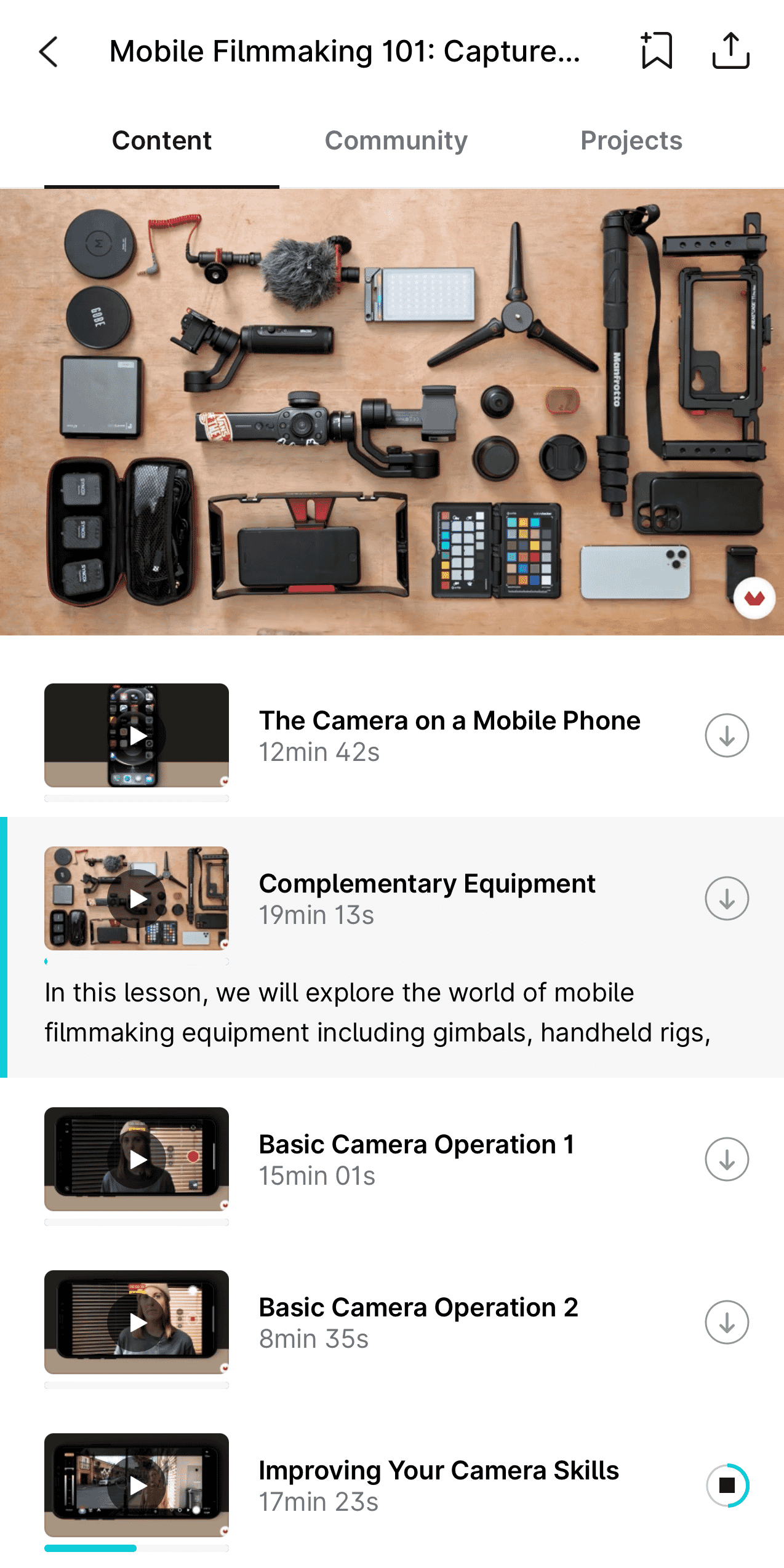
Task: Switch to the Community tab
Action: click(396, 140)
